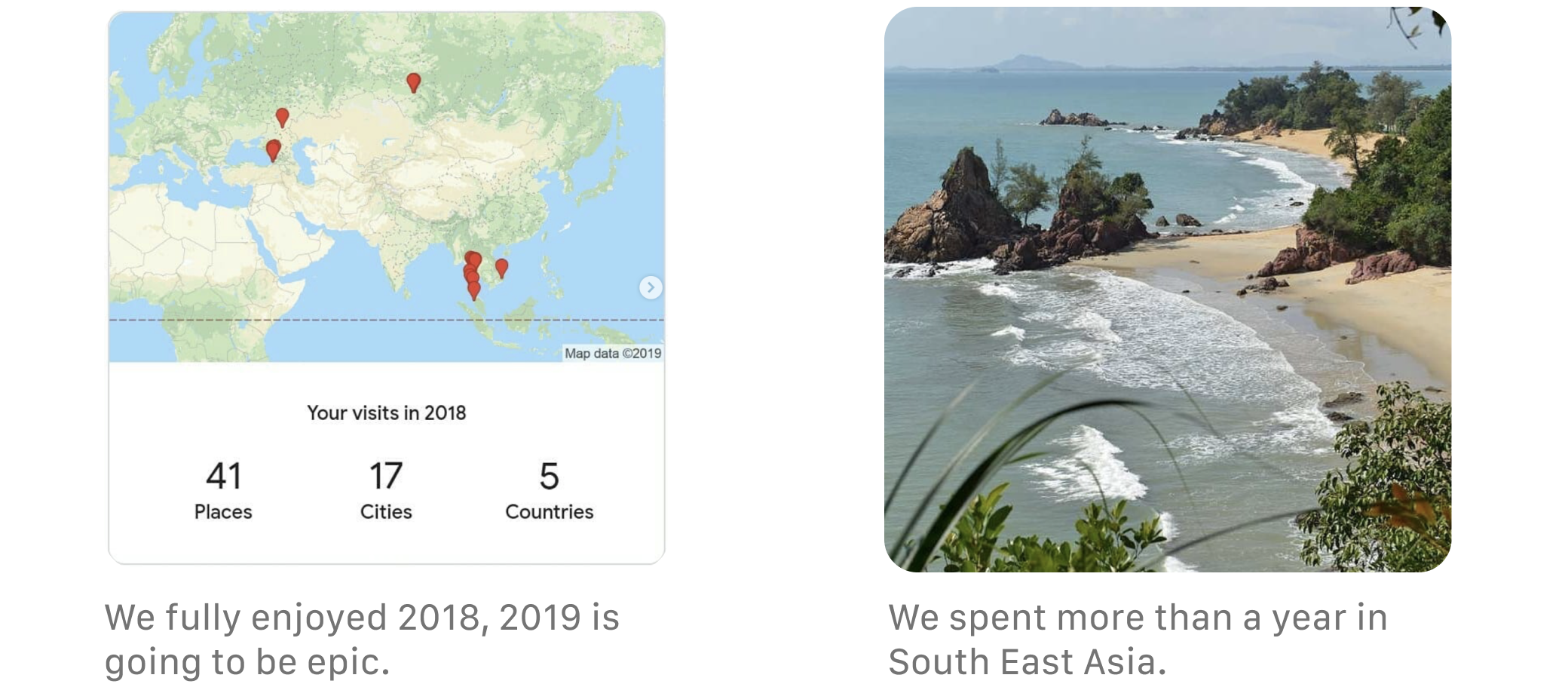
Task: Open the 2018 visits map image
Action: point(386,287)
